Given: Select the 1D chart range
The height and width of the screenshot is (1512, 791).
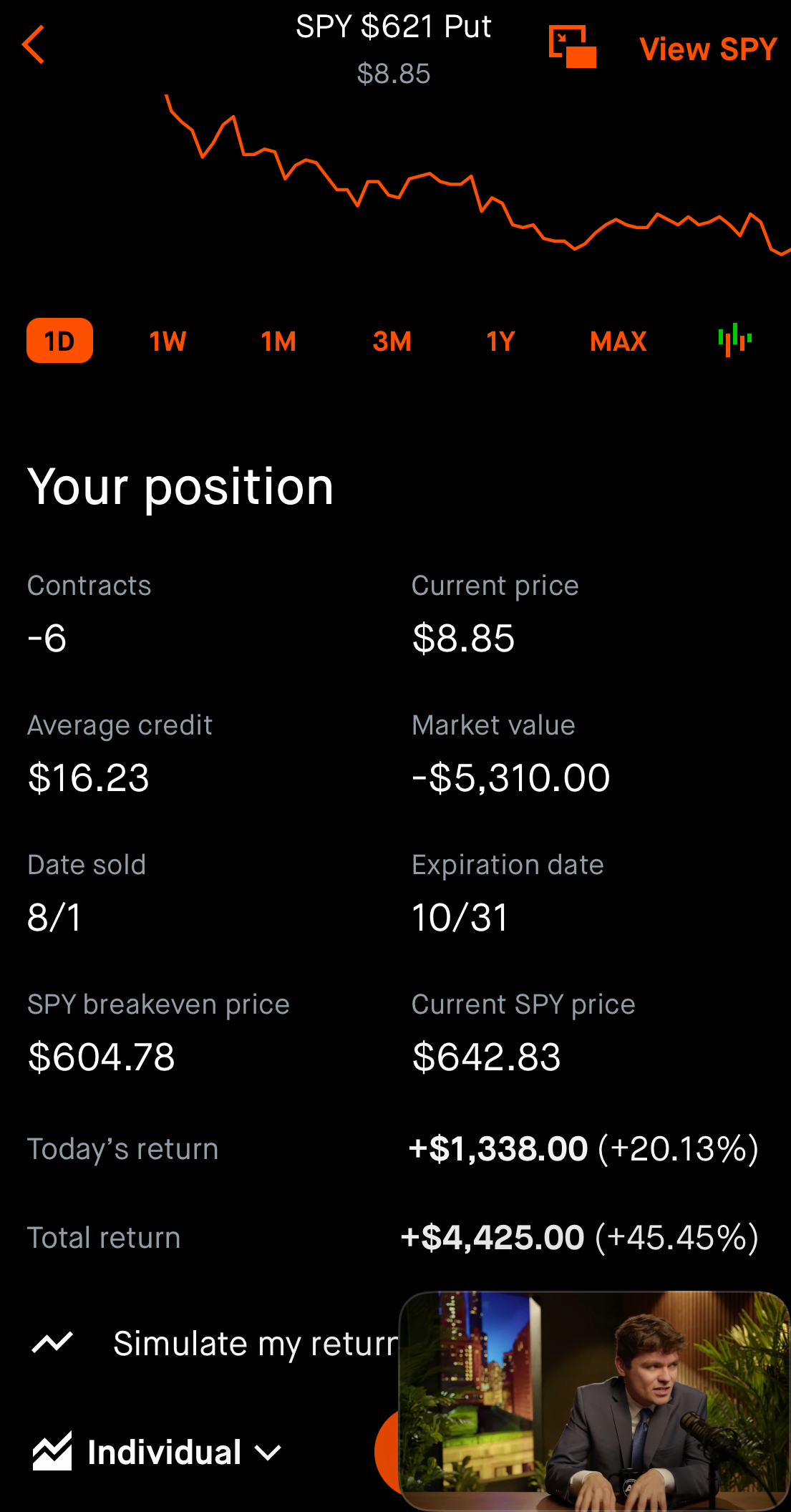Looking at the screenshot, I should 59,341.
